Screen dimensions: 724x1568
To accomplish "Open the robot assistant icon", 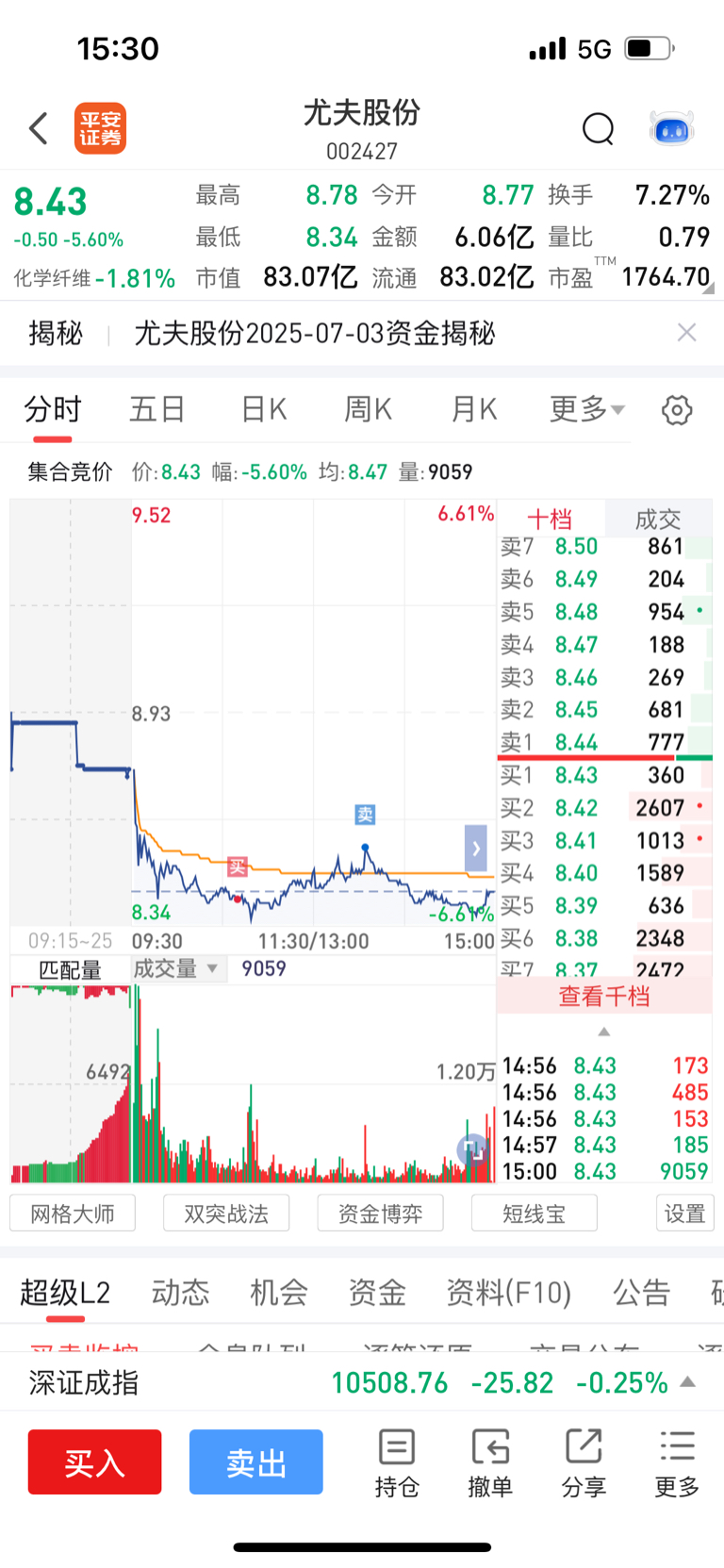I will [x=672, y=128].
